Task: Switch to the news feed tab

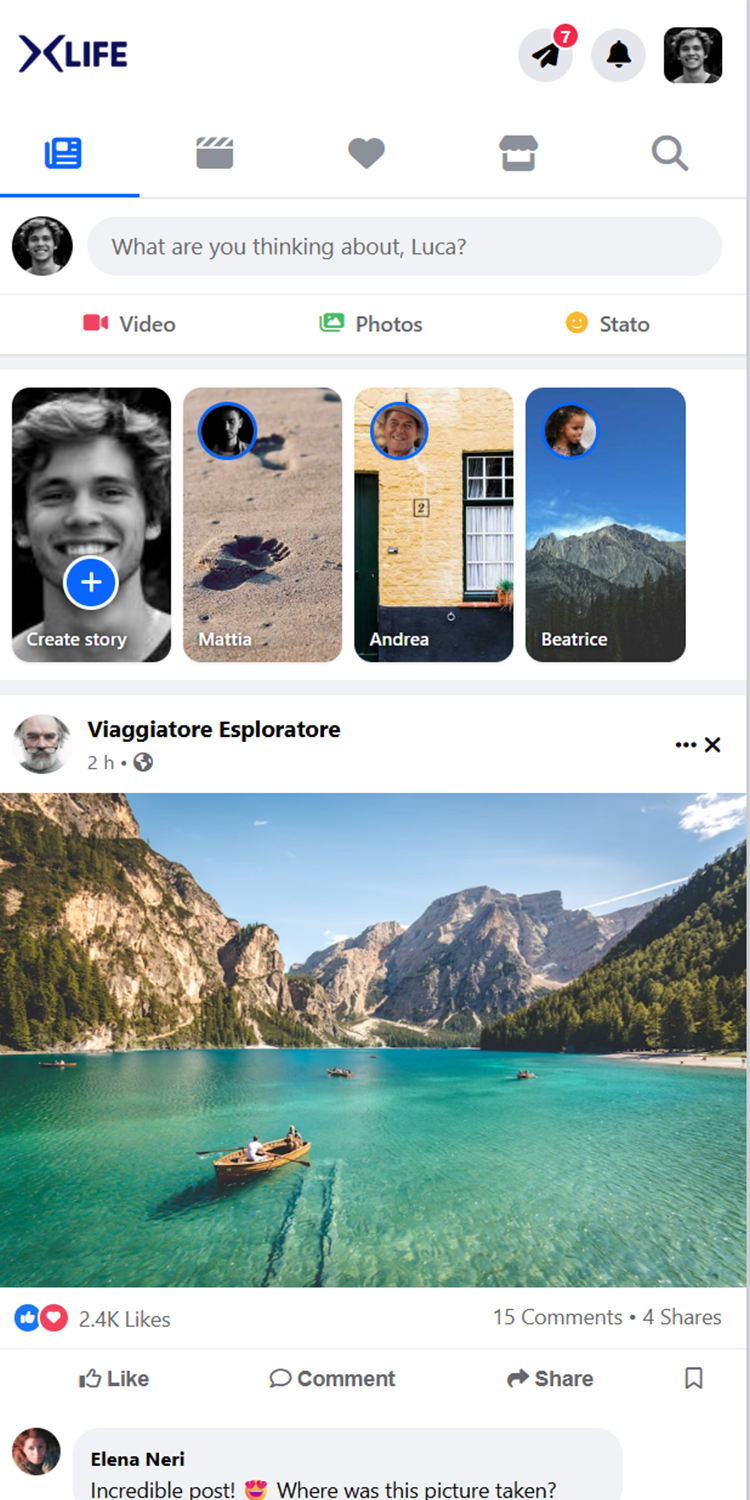Action: pos(63,154)
